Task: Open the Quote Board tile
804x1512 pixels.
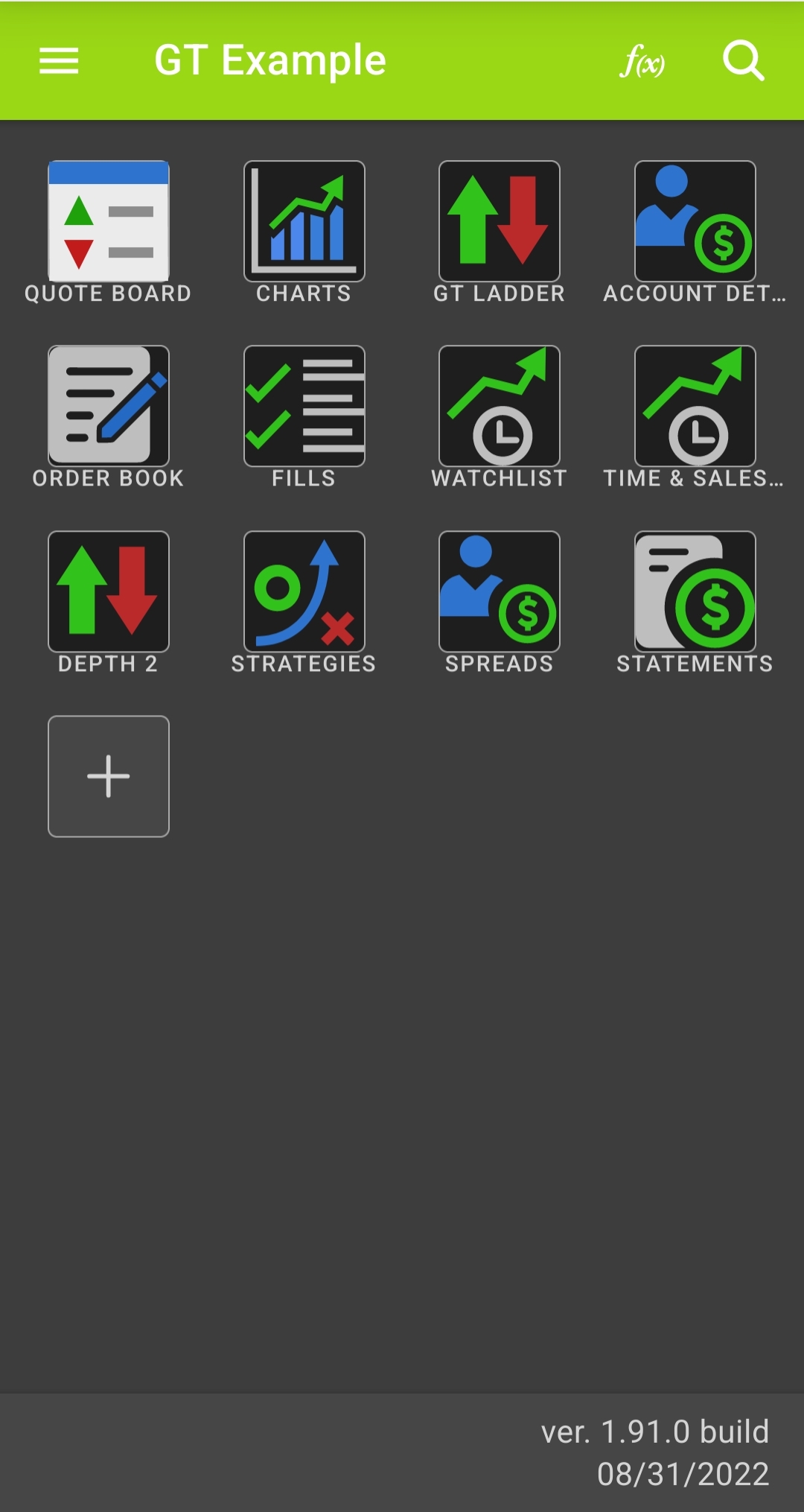Action: click(109, 221)
